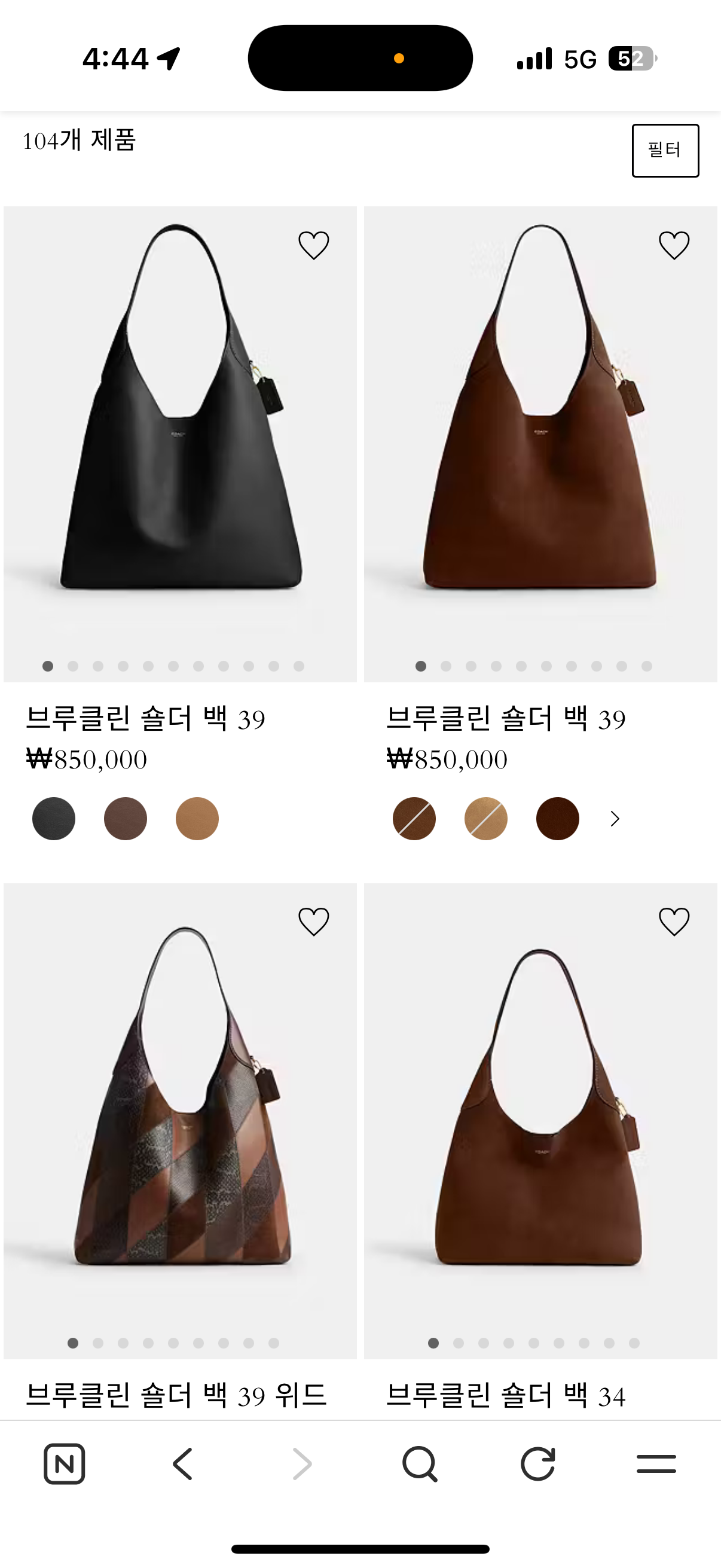This screenshot has height=1568, width=721.
Task: Go back to the previous page
Action: coord(182,1464)
